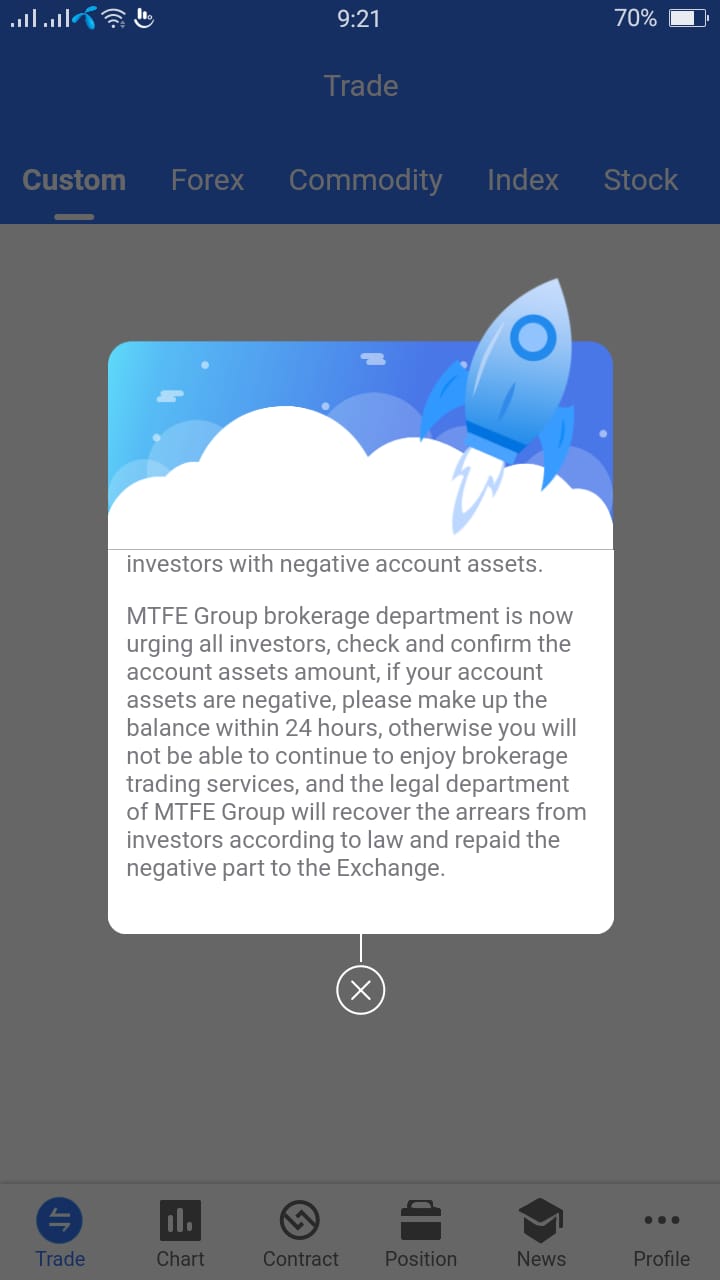This screenshot has width=720, height=1280.
Task: Switch to the Custom tab
Action: (x=74, y=180)
